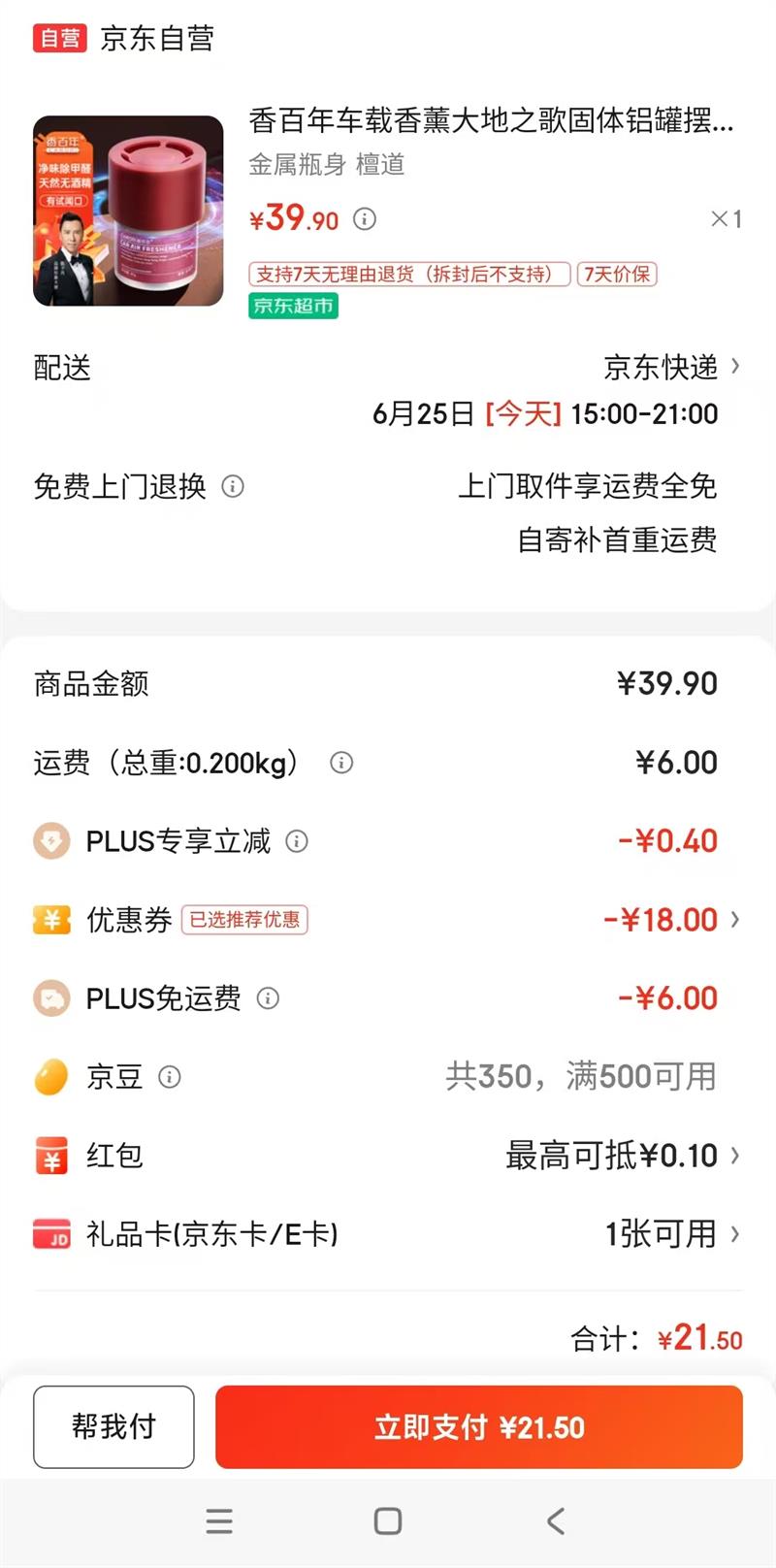Tap the info icon next to PLUS免运费
Screen dimensions: 776x1568
point(268,998)
